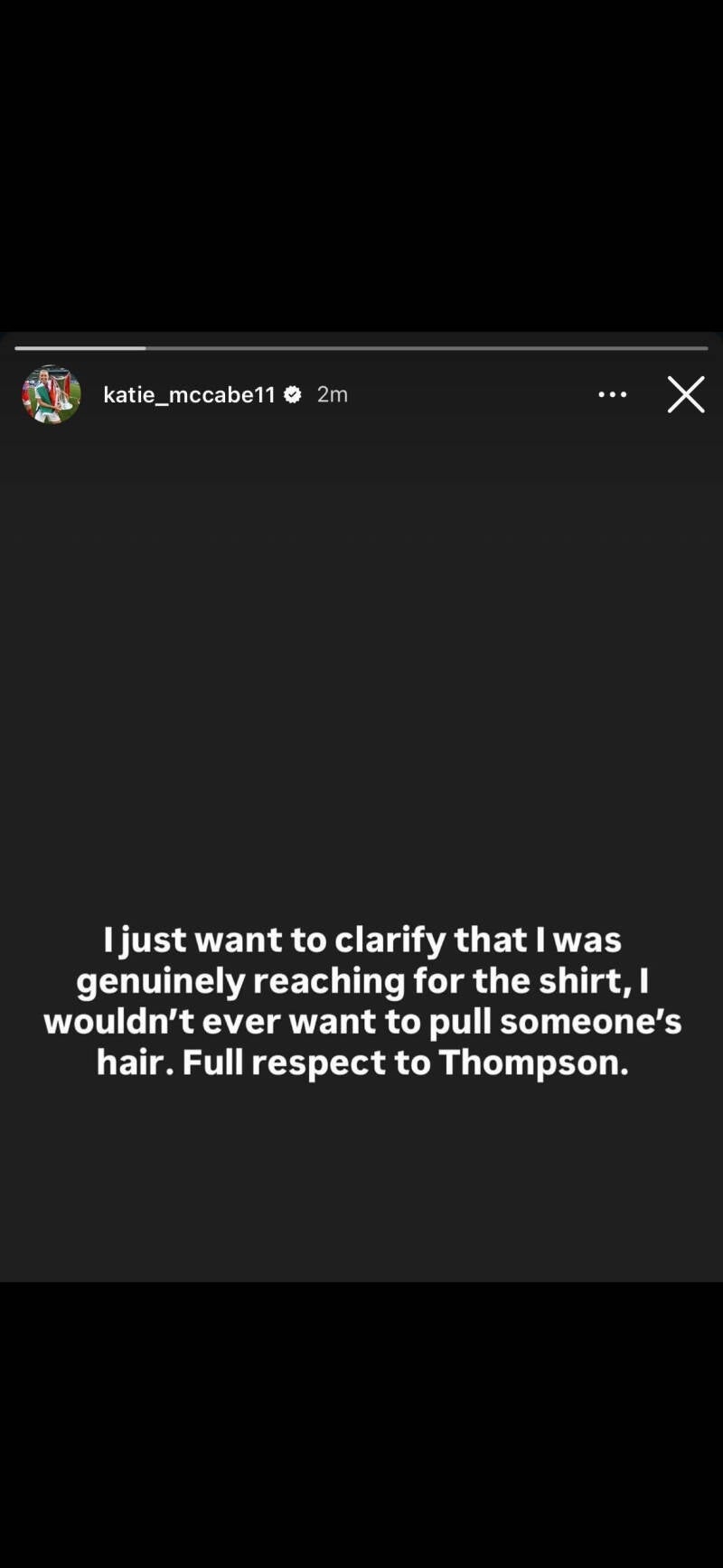This screenshot has width=723, height=1568.
Task: Close the story viewer
Action: pos(686,395)
